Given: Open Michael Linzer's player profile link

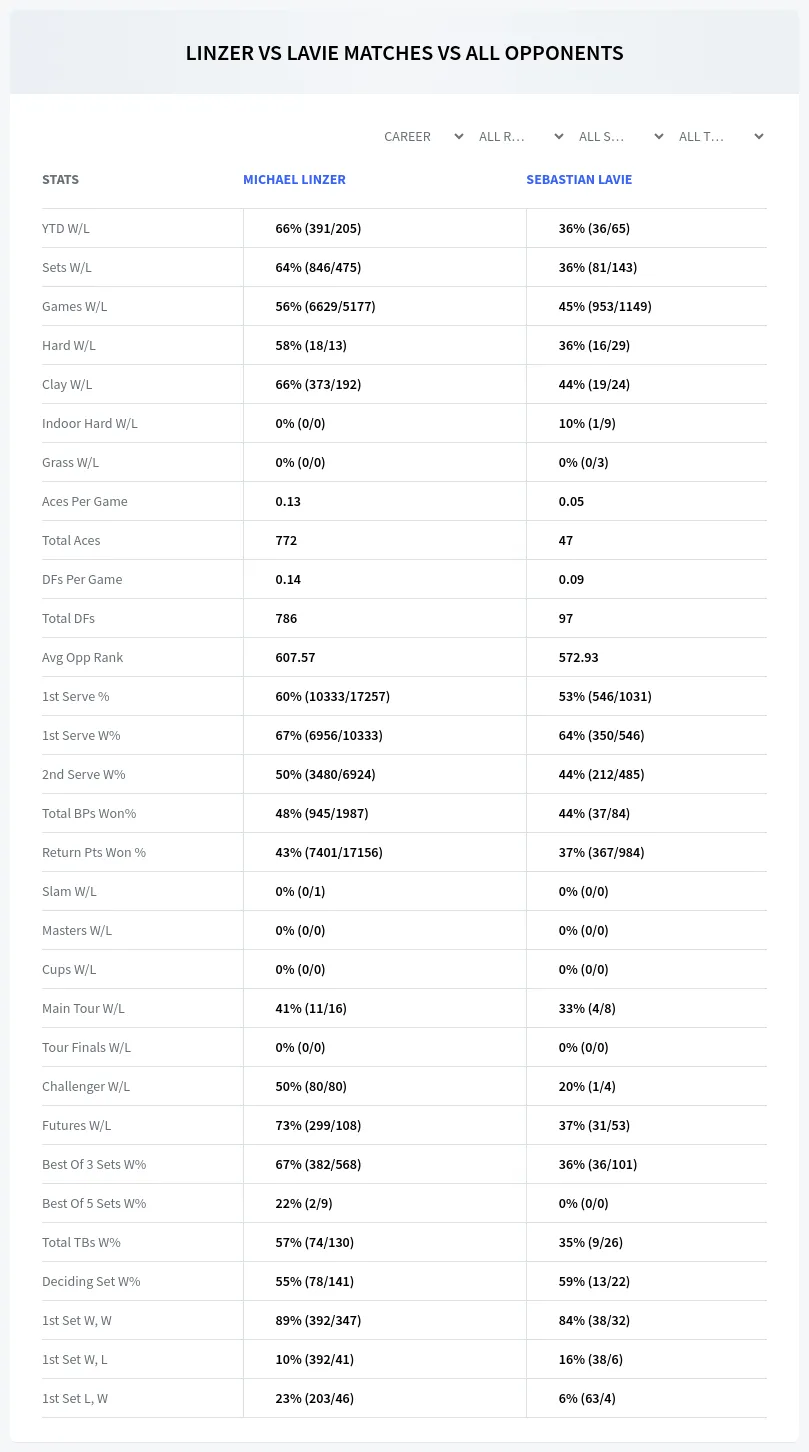Looking at the screenshot, I should [x=294, y=180].
